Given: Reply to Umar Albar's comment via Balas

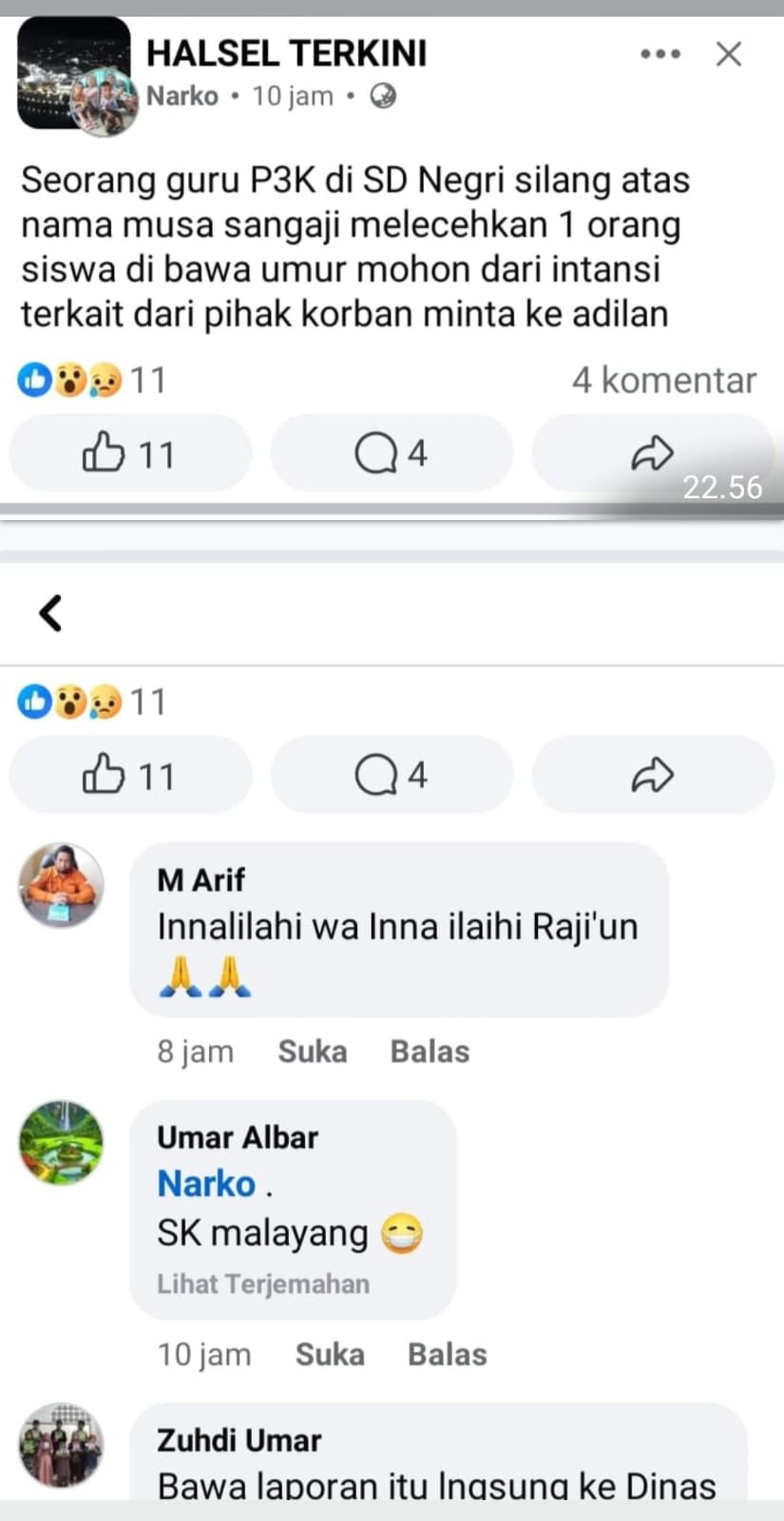Looking at the screenshot, I should click(447, 1355).
